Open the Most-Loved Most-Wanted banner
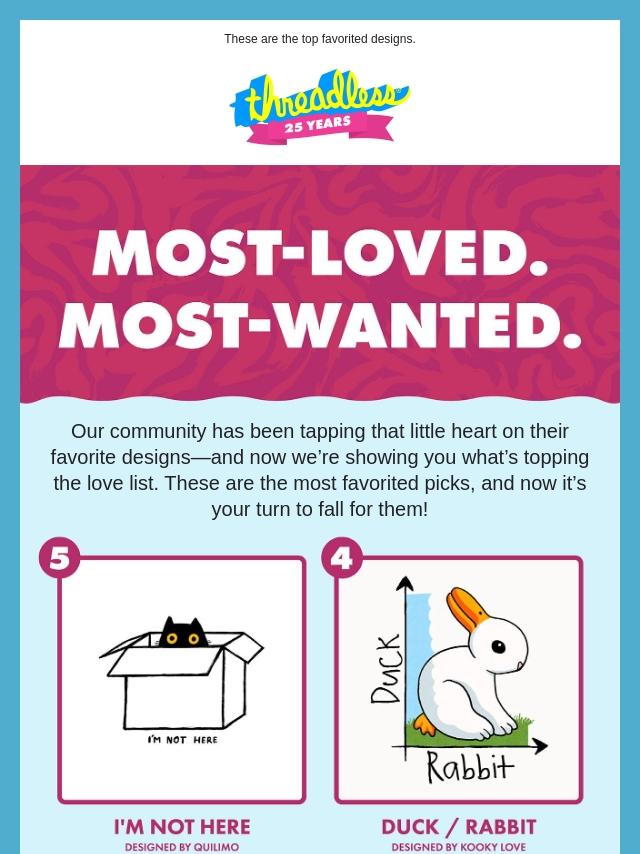 320,285
